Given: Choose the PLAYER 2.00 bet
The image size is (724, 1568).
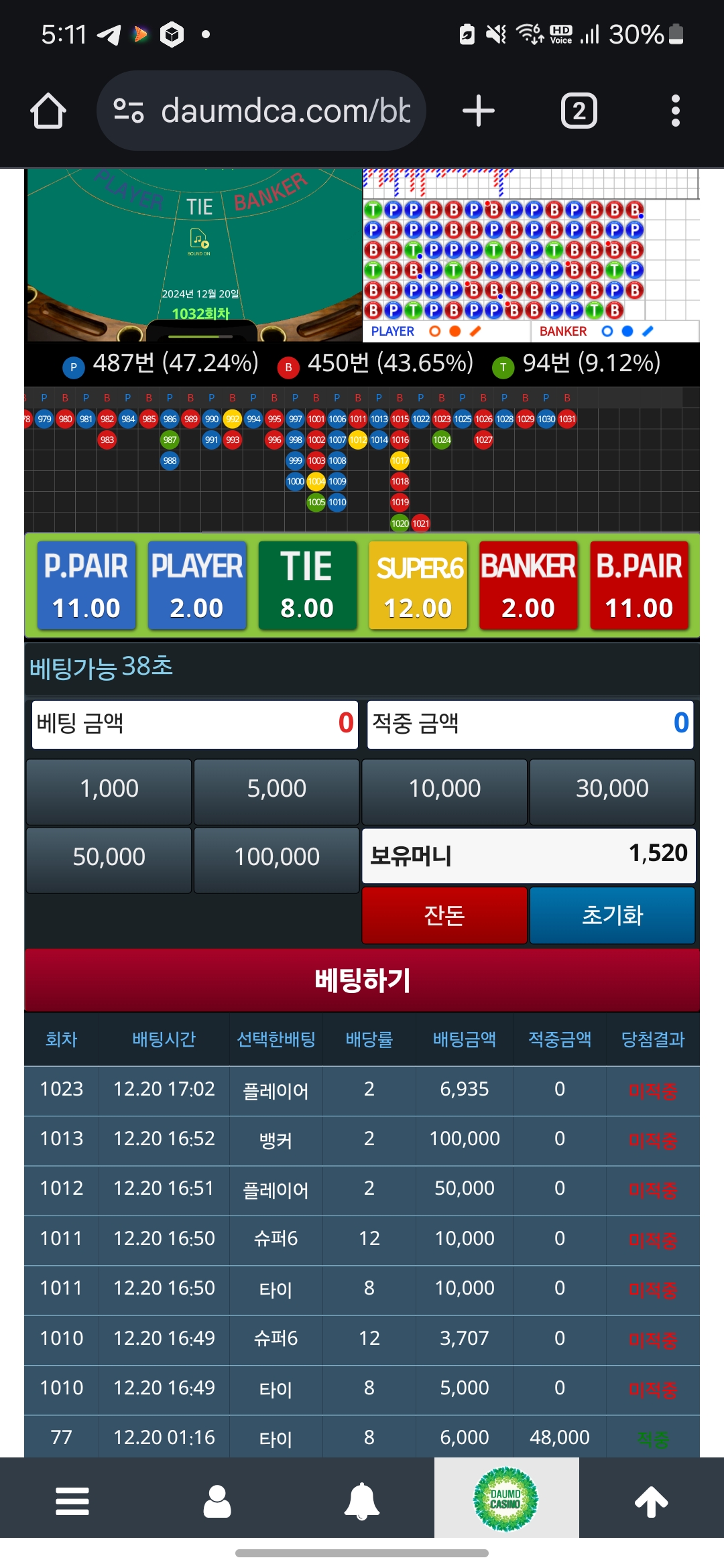Looking at the screenshot, I should [x=197, y=585].
